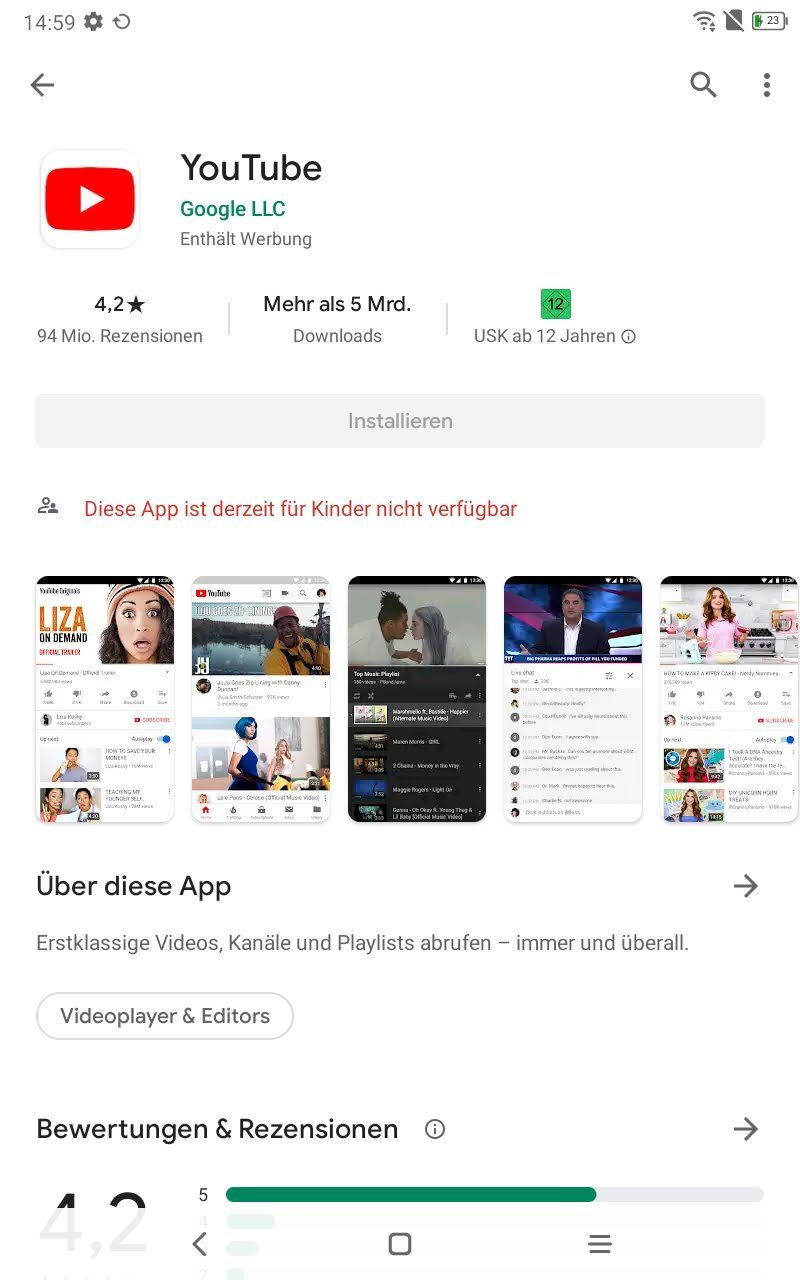The width and height of the screenshot is (800, 1280).
Task: Select the Videoplayer & Editors chip
Action: coord(165,1016)
